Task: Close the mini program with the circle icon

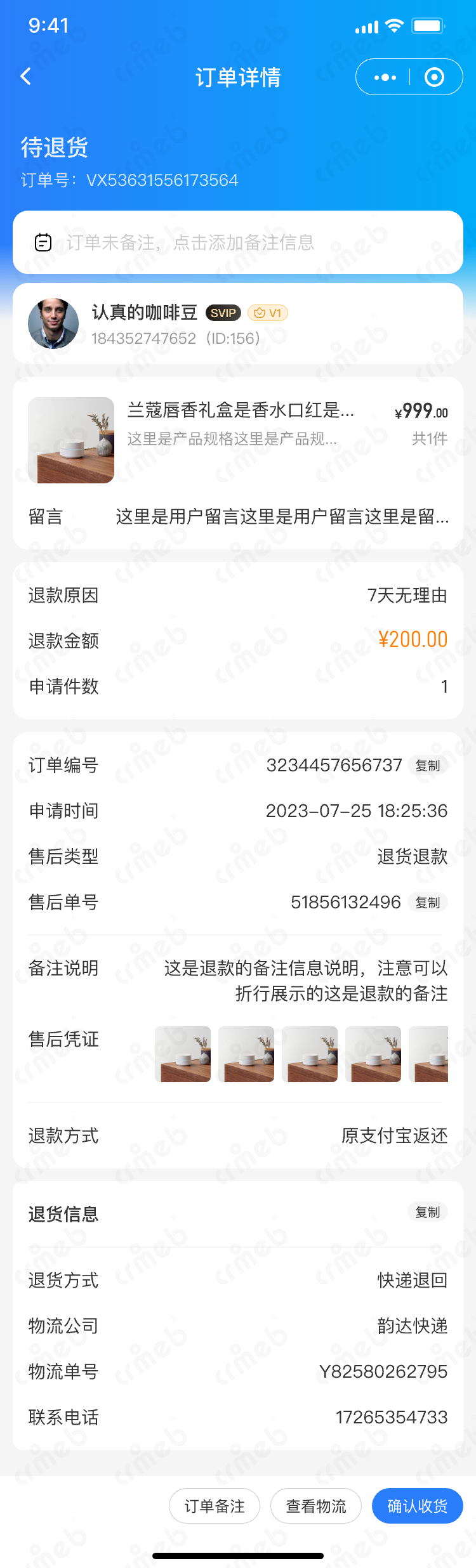Action: pyautogui.click(x=434, y=77)
